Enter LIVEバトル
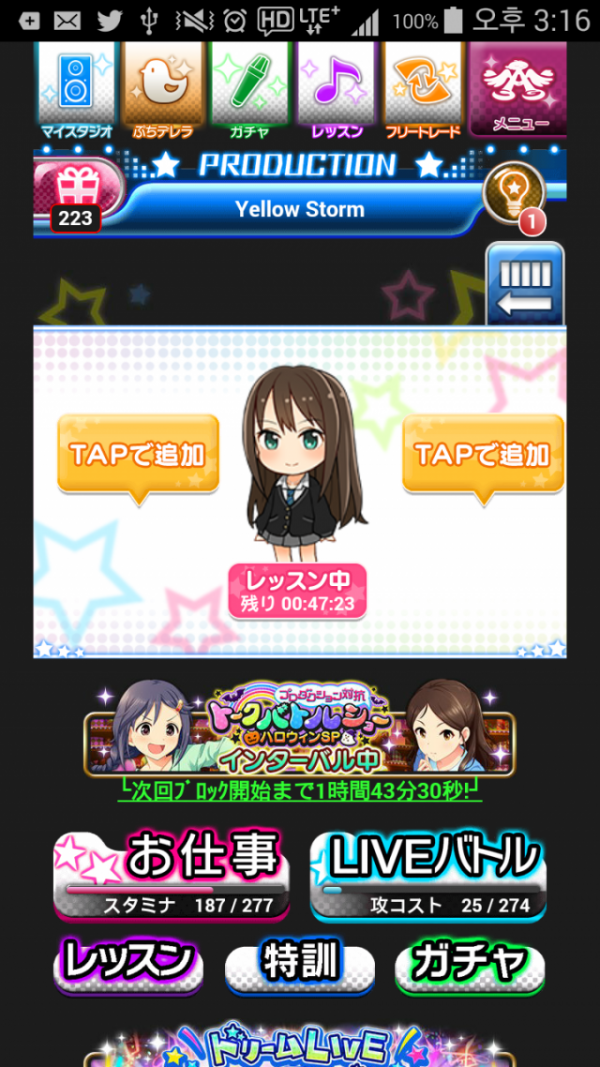The width and height of the screenshot is (600, 1067). 429,873
